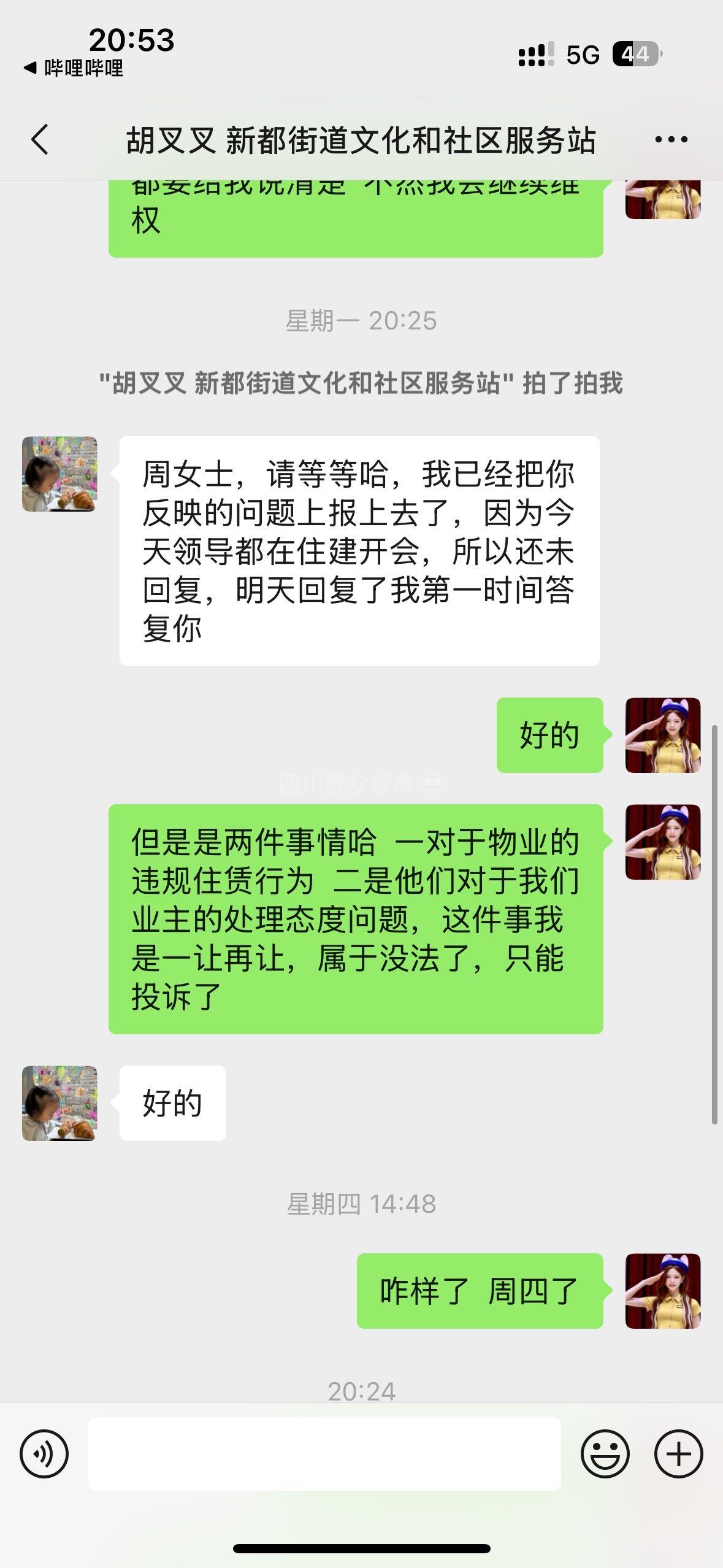
Task: Return to 哔哩哔哩 app via status bar
Action: 74,67
